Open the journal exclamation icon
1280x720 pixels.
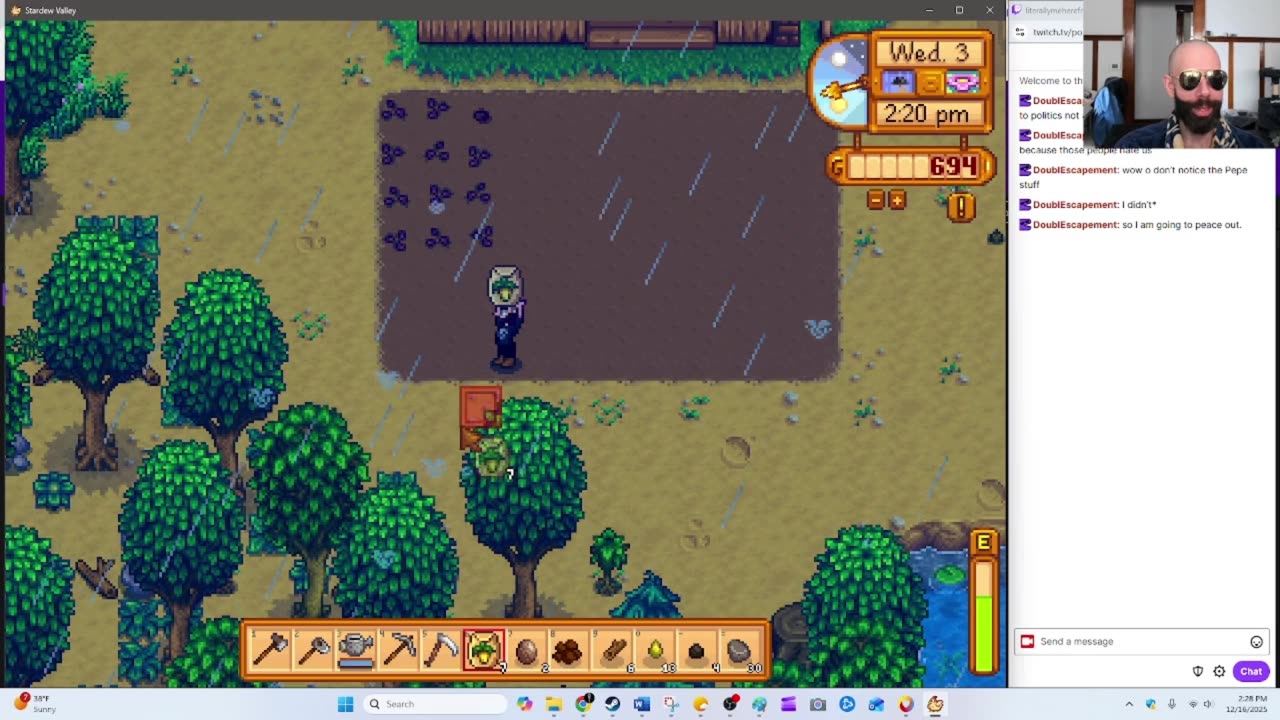point(961,207)
